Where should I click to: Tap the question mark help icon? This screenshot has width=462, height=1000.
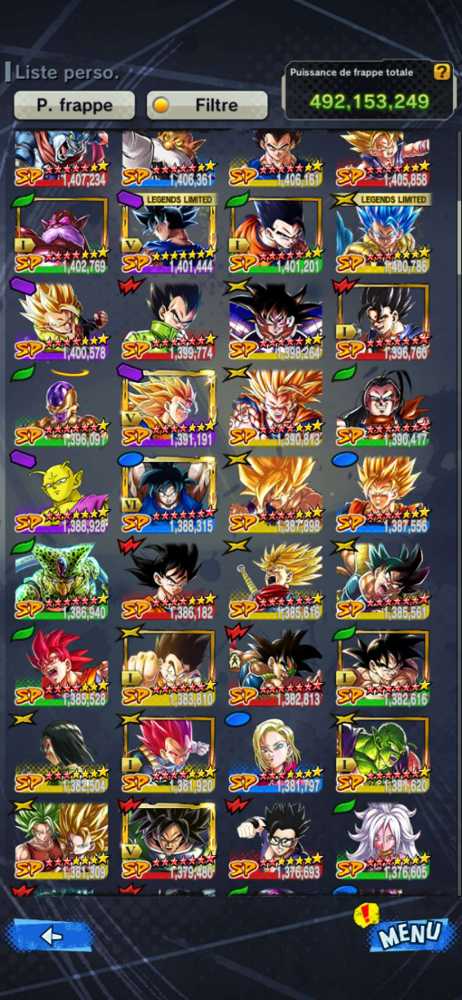[442, 72]
